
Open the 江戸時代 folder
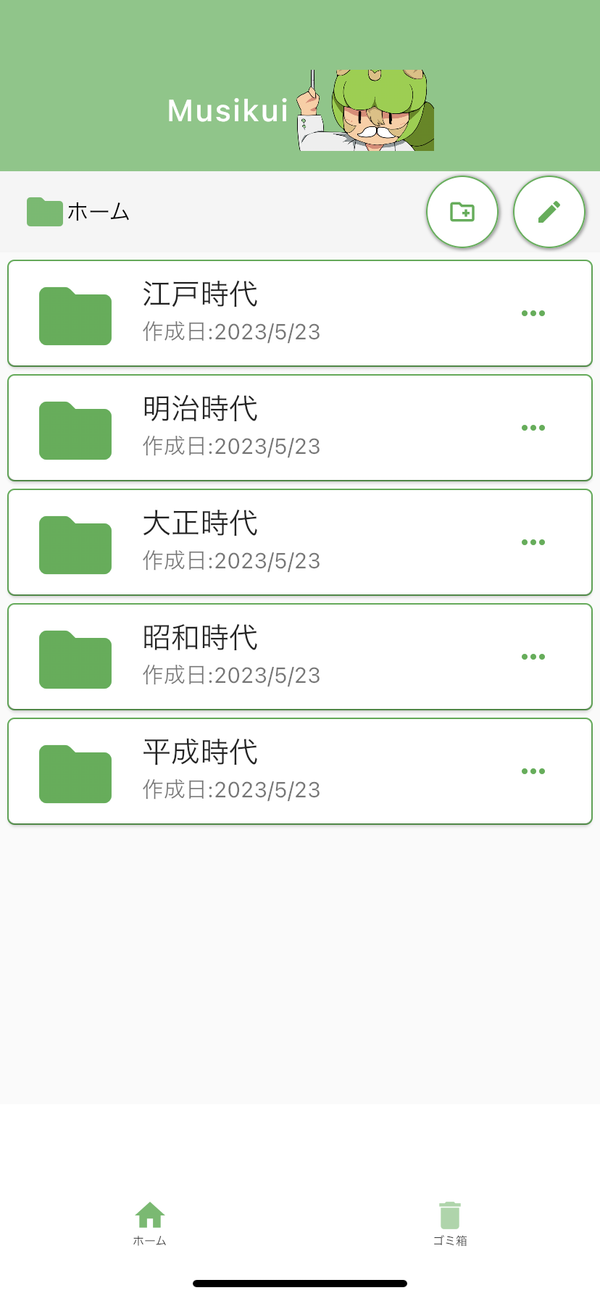click(x=300, y=313)
